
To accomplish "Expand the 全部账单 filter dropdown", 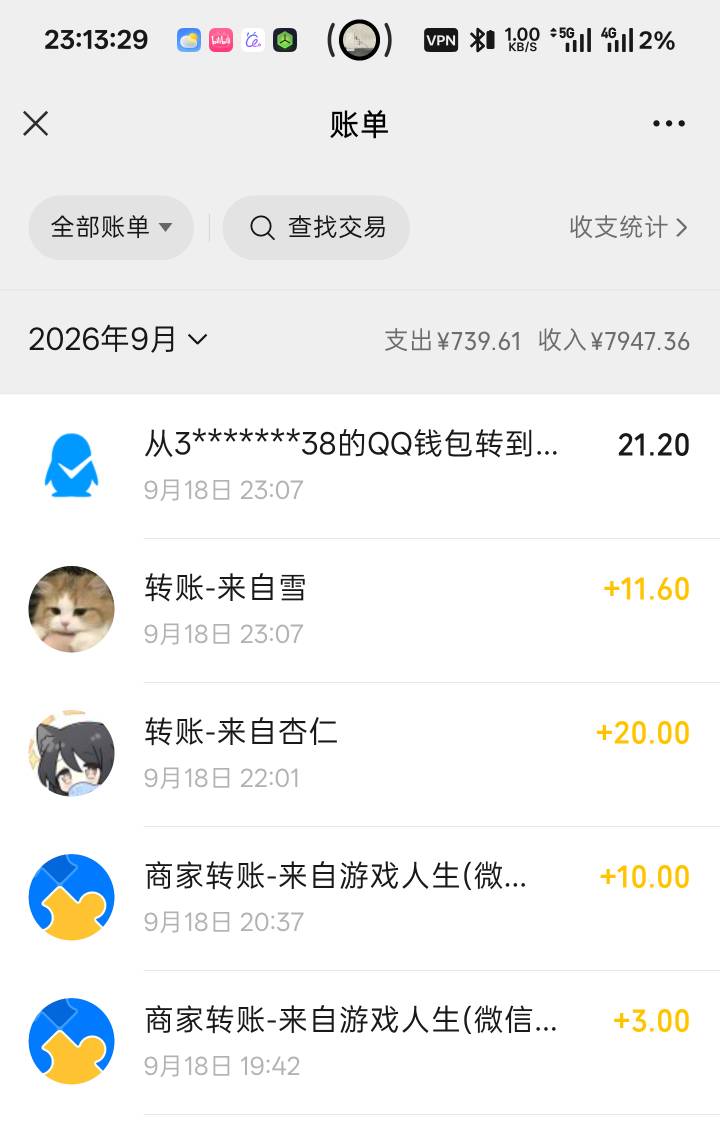I will (111, 228).
